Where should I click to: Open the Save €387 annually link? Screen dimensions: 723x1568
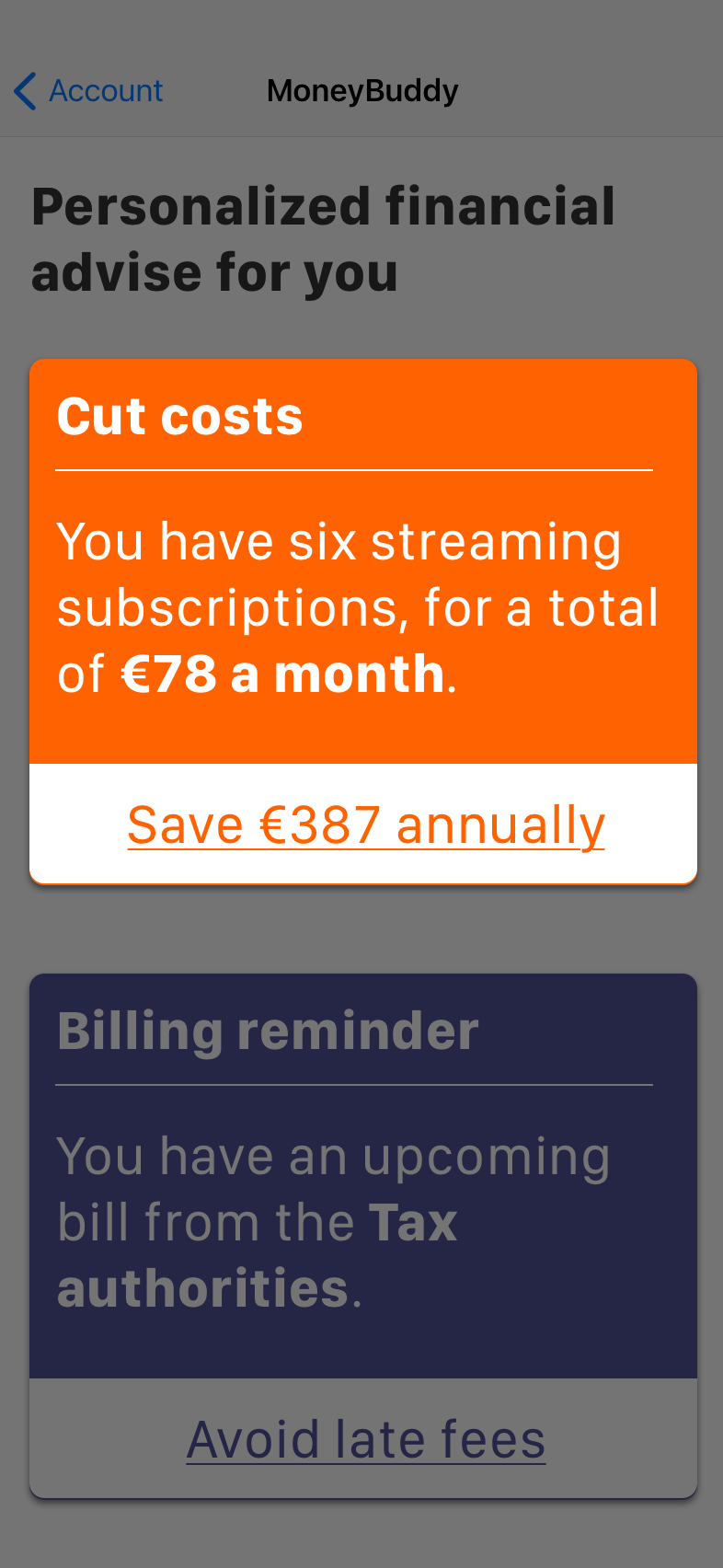click(x=365, y=824)
